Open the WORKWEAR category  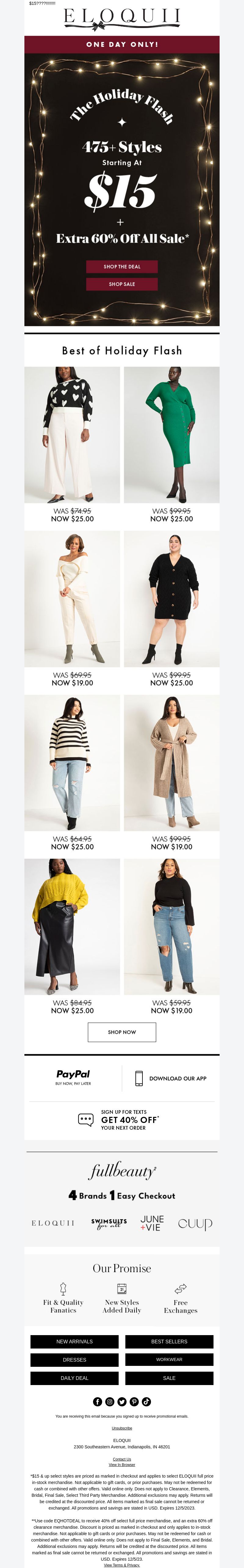pos(169,1359)
